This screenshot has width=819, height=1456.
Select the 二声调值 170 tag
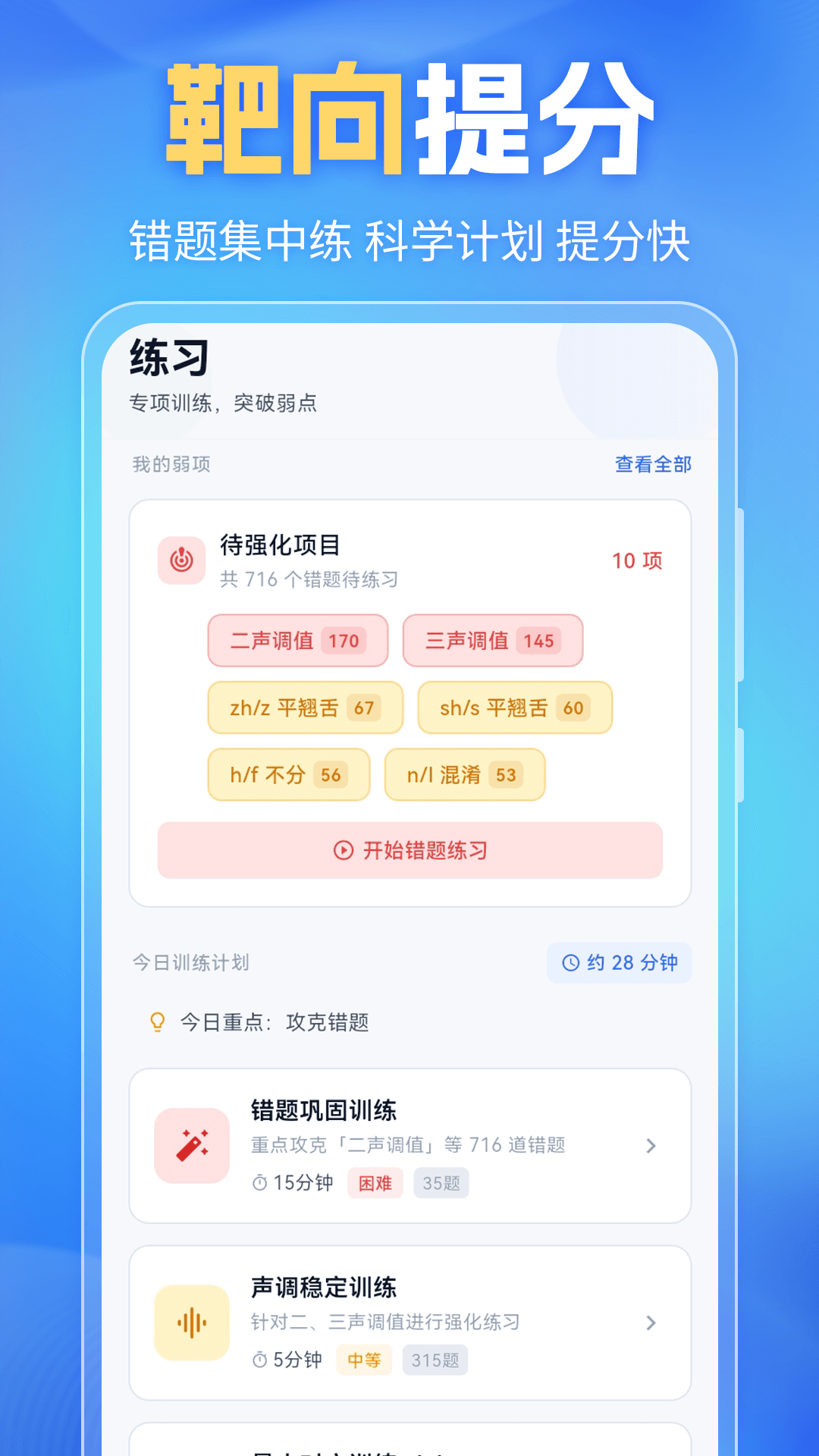click(298, 641)
